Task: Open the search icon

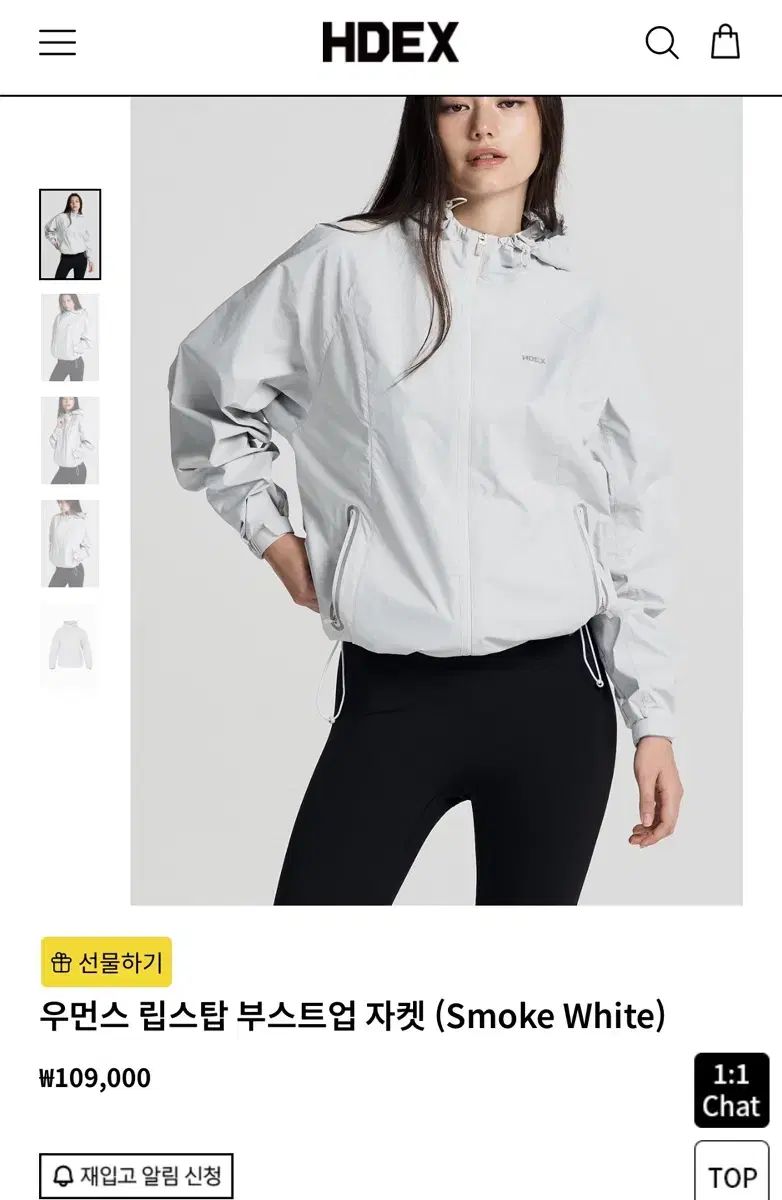Action: click(x=661, y=42)
